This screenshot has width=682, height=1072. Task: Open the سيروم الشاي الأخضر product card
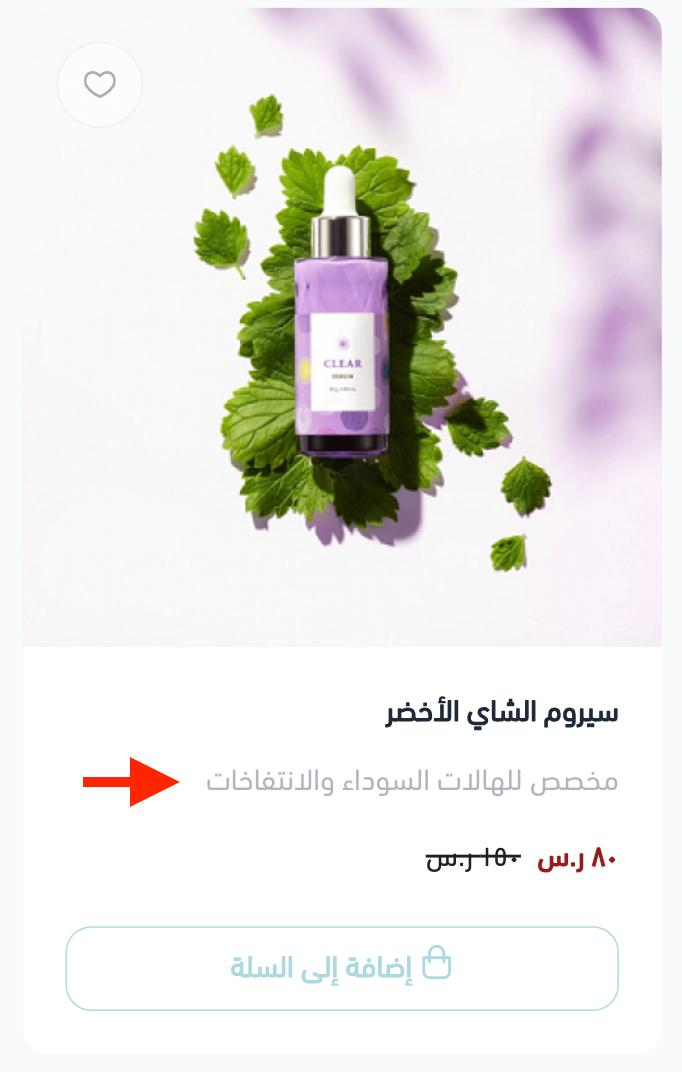[x=501, y=713]
